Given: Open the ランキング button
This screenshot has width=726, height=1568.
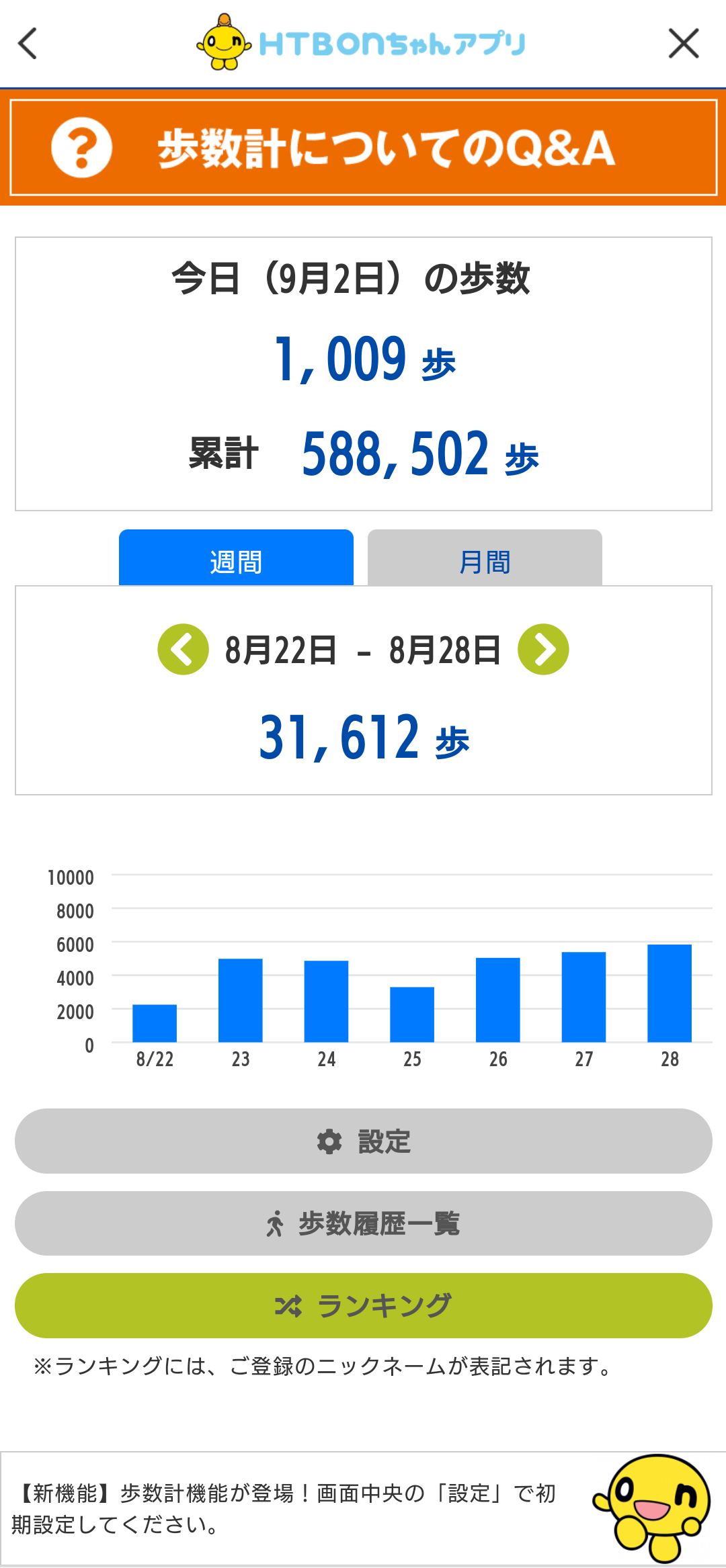Looking at the screenshot, I should (363, 1305).
